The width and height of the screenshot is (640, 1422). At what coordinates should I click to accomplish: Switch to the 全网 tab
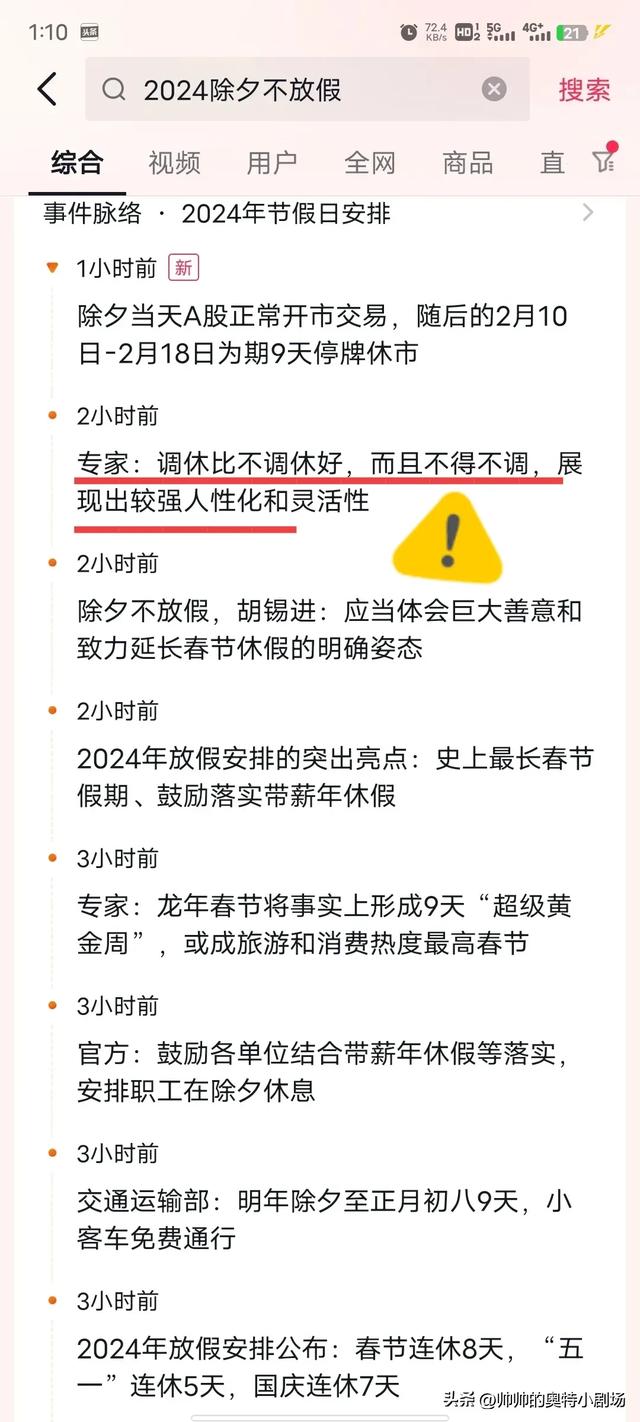pyautogui.click(x=370, y=162)
